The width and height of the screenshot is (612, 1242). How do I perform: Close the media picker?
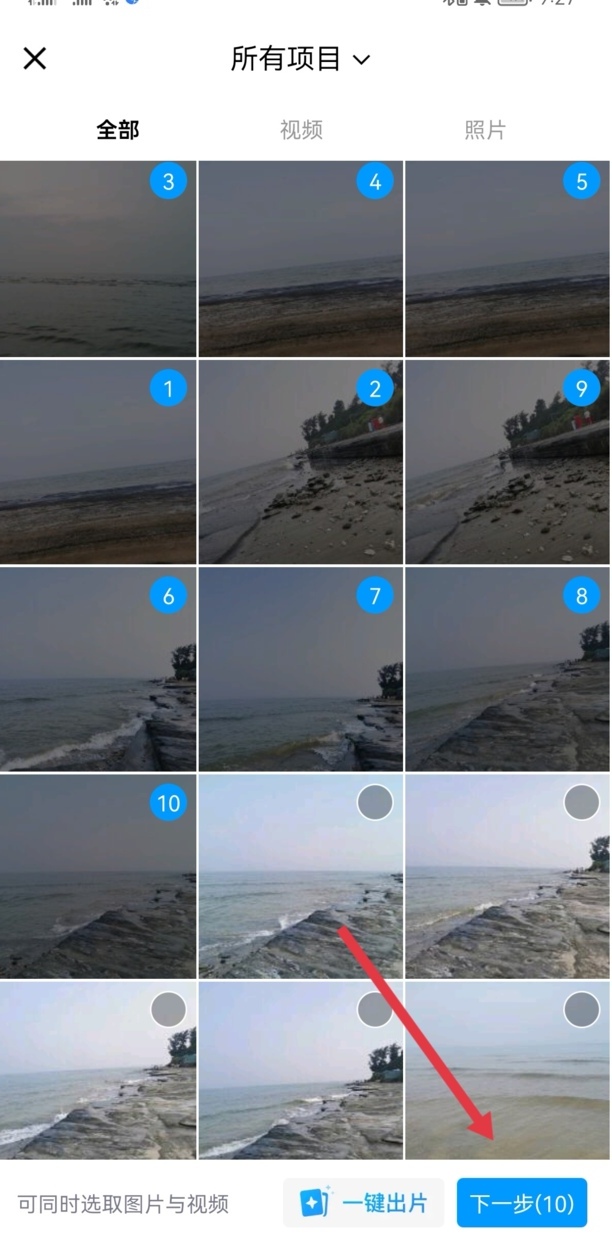(35, 59)
